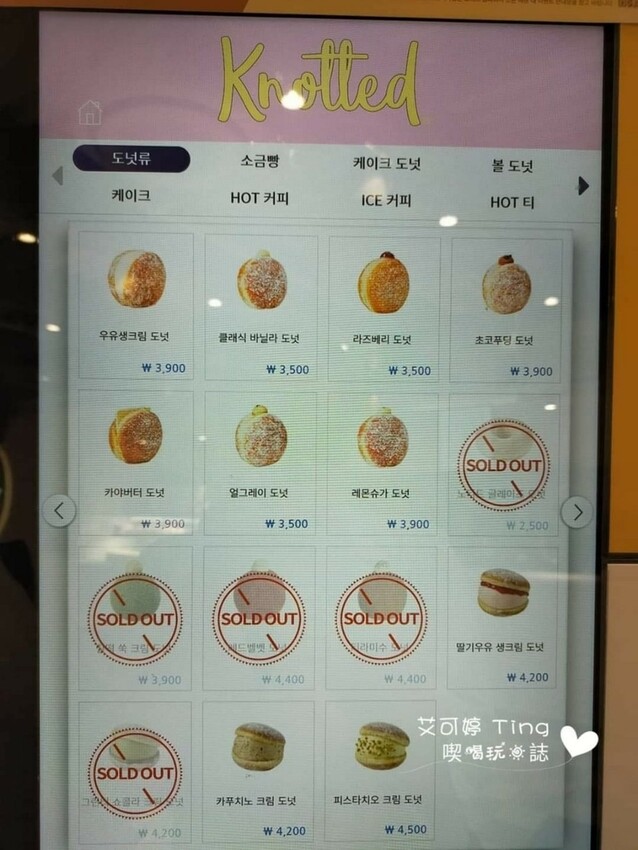Select the 우유생크림 도넛 item
This screenshot has width=638, height=850.
click(135, 305)
